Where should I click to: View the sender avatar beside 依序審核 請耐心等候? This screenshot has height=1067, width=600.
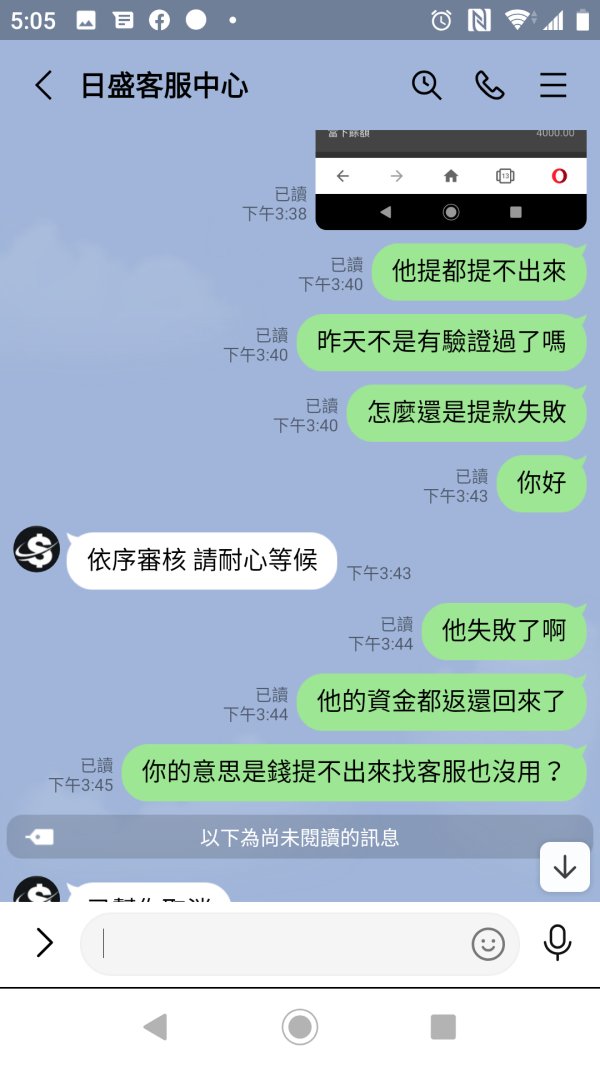click(37, 549)
